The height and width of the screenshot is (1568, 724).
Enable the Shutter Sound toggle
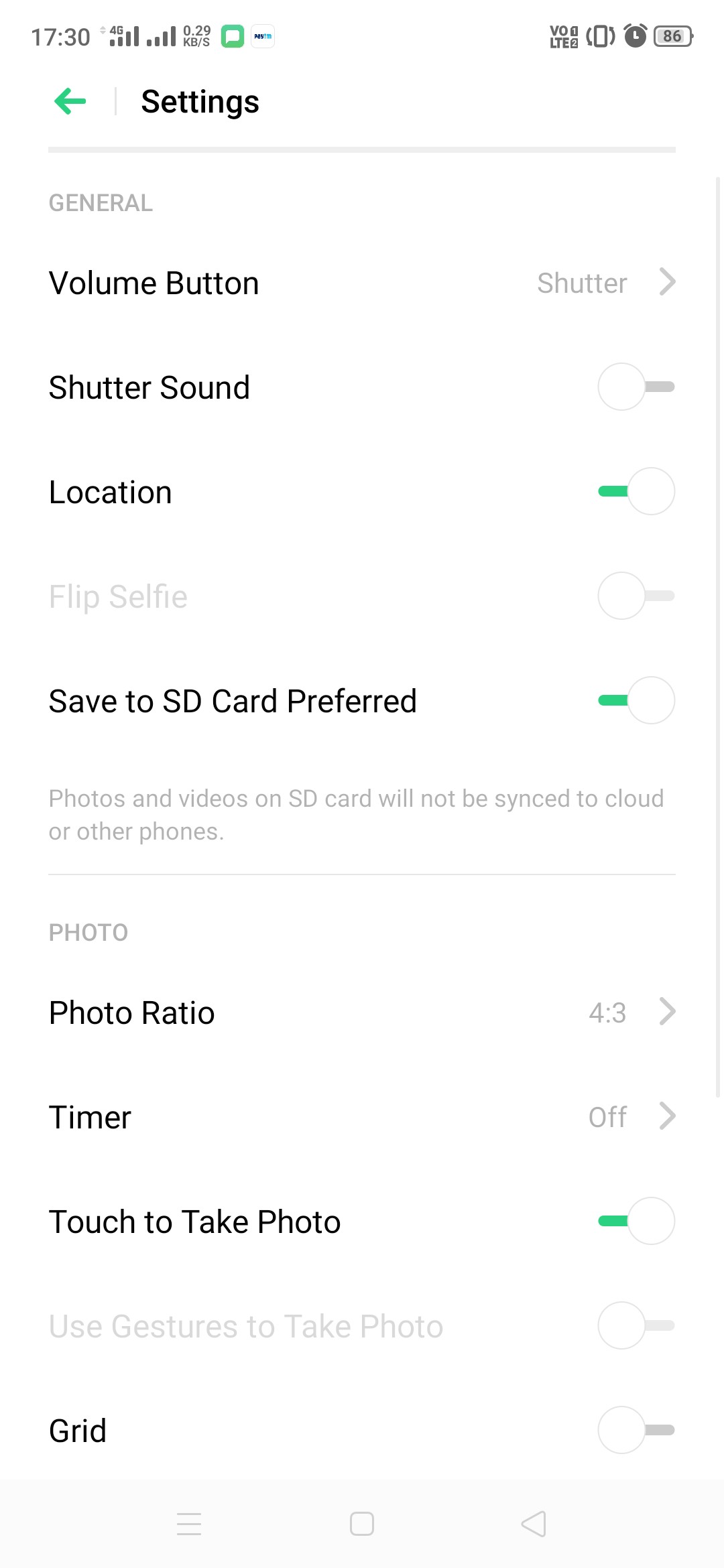click(634, 387)
